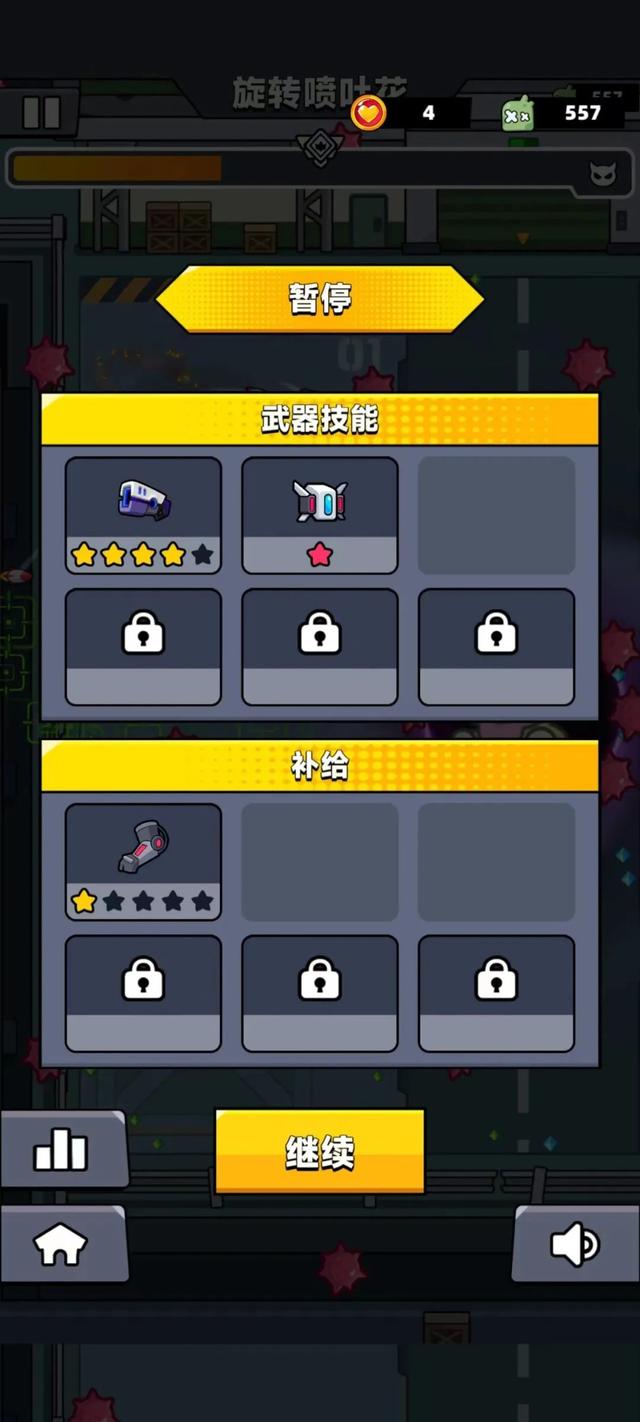
Task: Tap the 继续 button to resume
Action: pos(320,1152)
